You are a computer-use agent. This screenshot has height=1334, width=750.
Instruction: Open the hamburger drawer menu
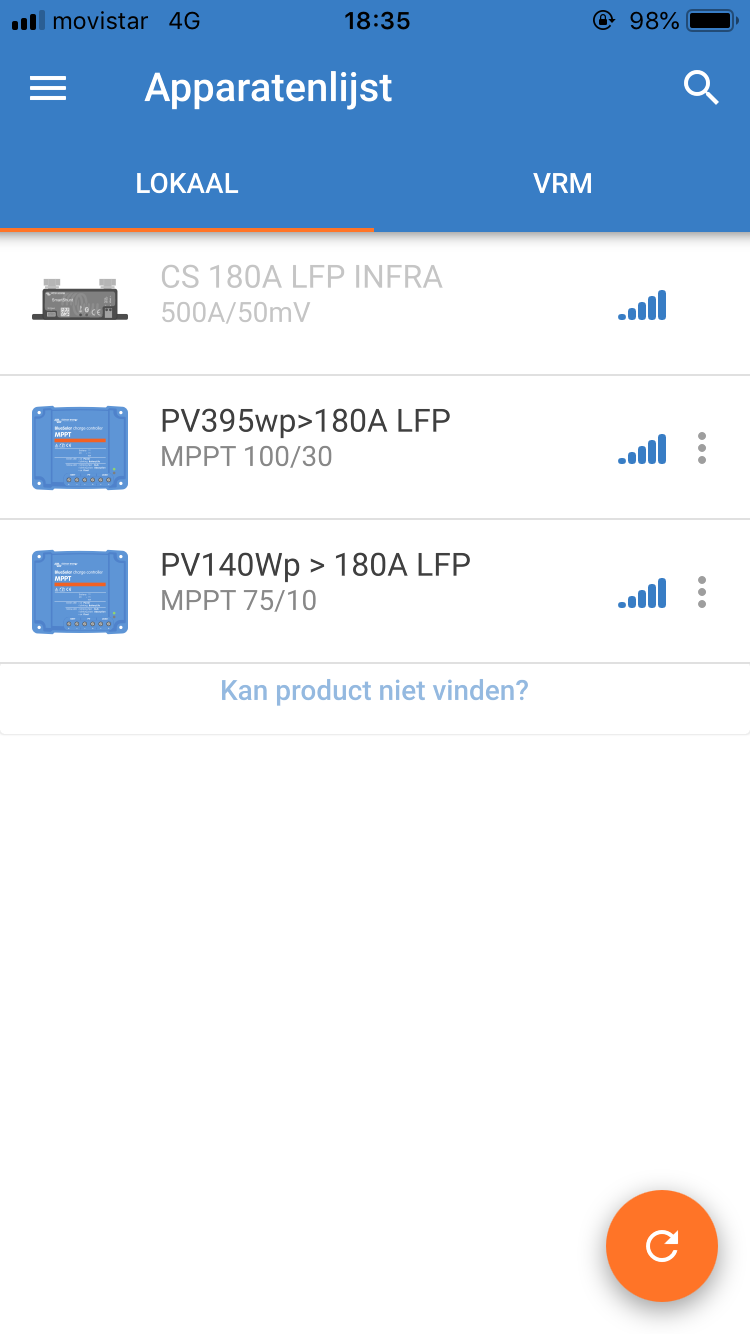pos(48,89)
